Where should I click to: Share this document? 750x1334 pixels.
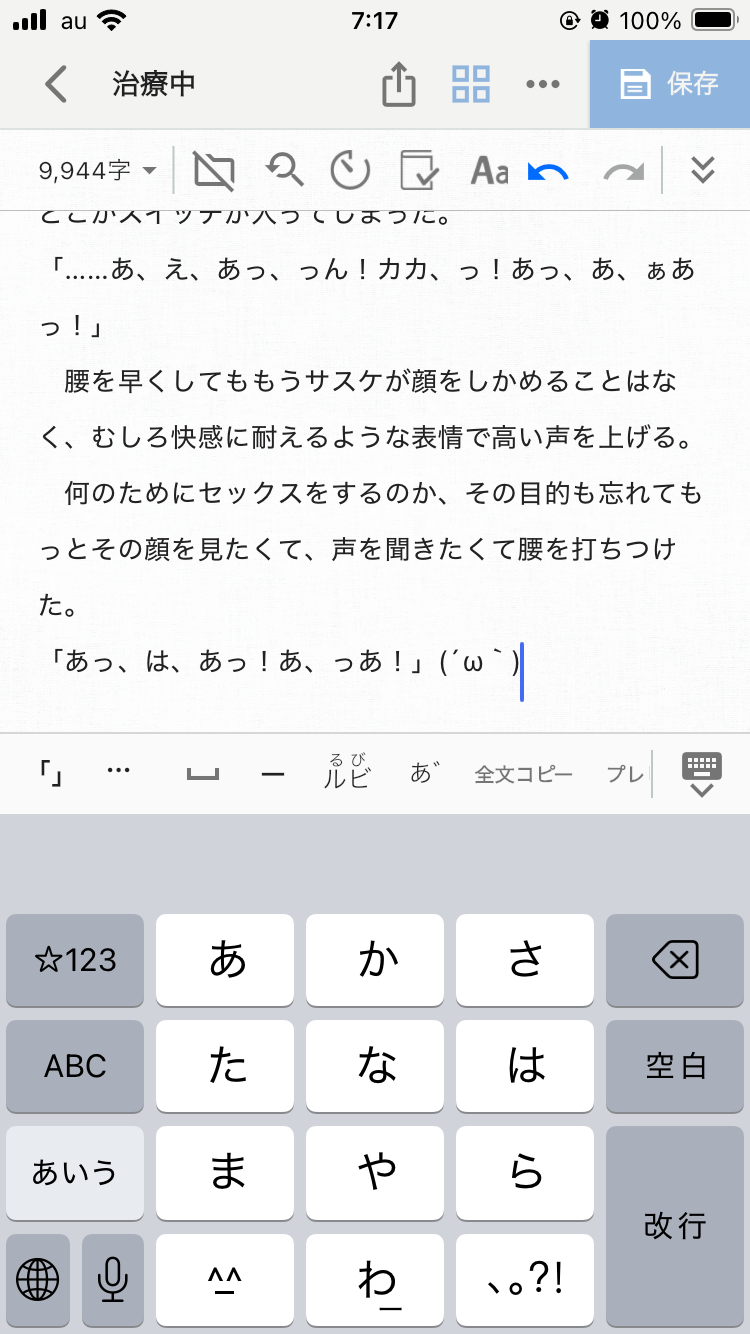pyautogui.click(x=398, y=84)
